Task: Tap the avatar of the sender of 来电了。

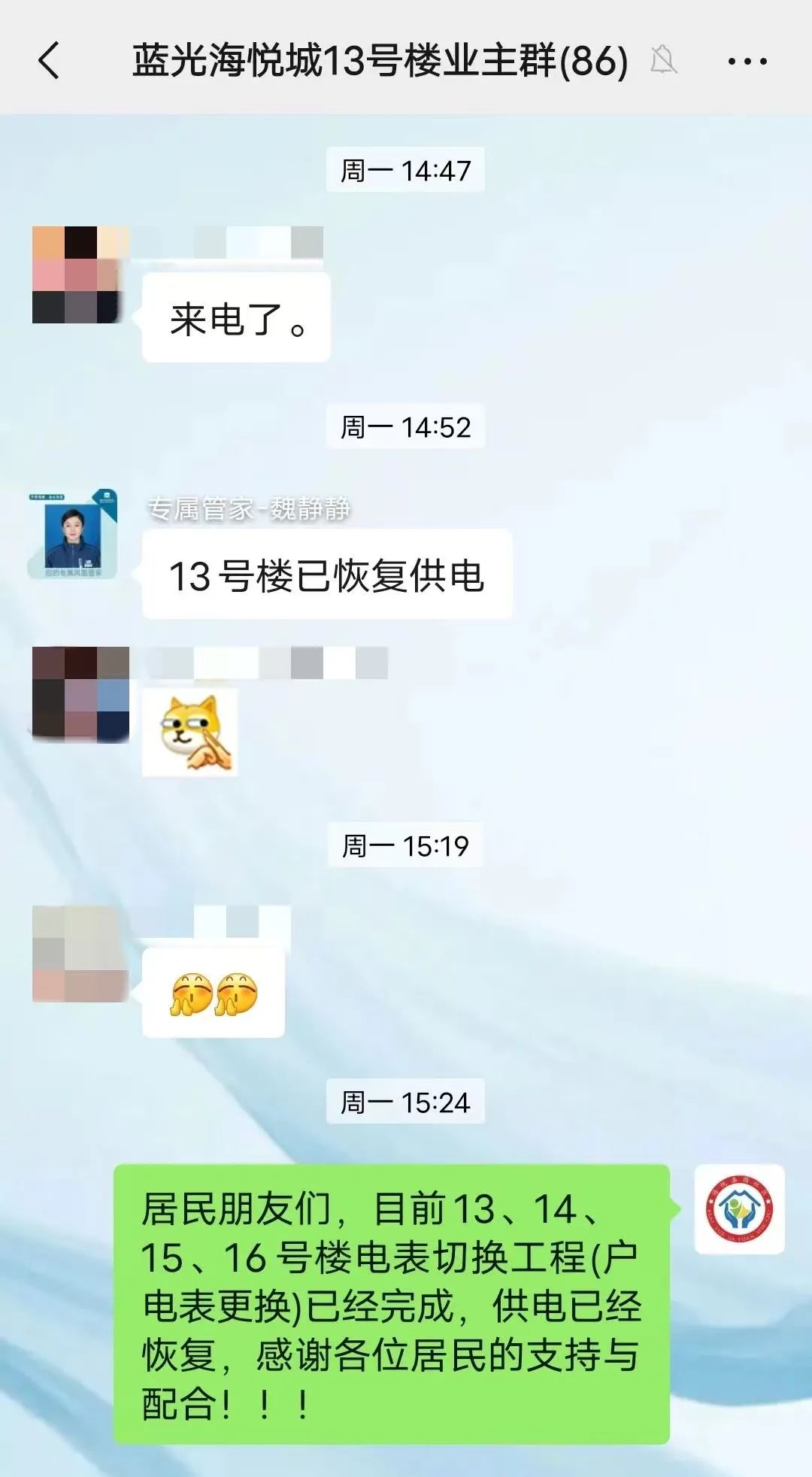Action: point(76,274)
